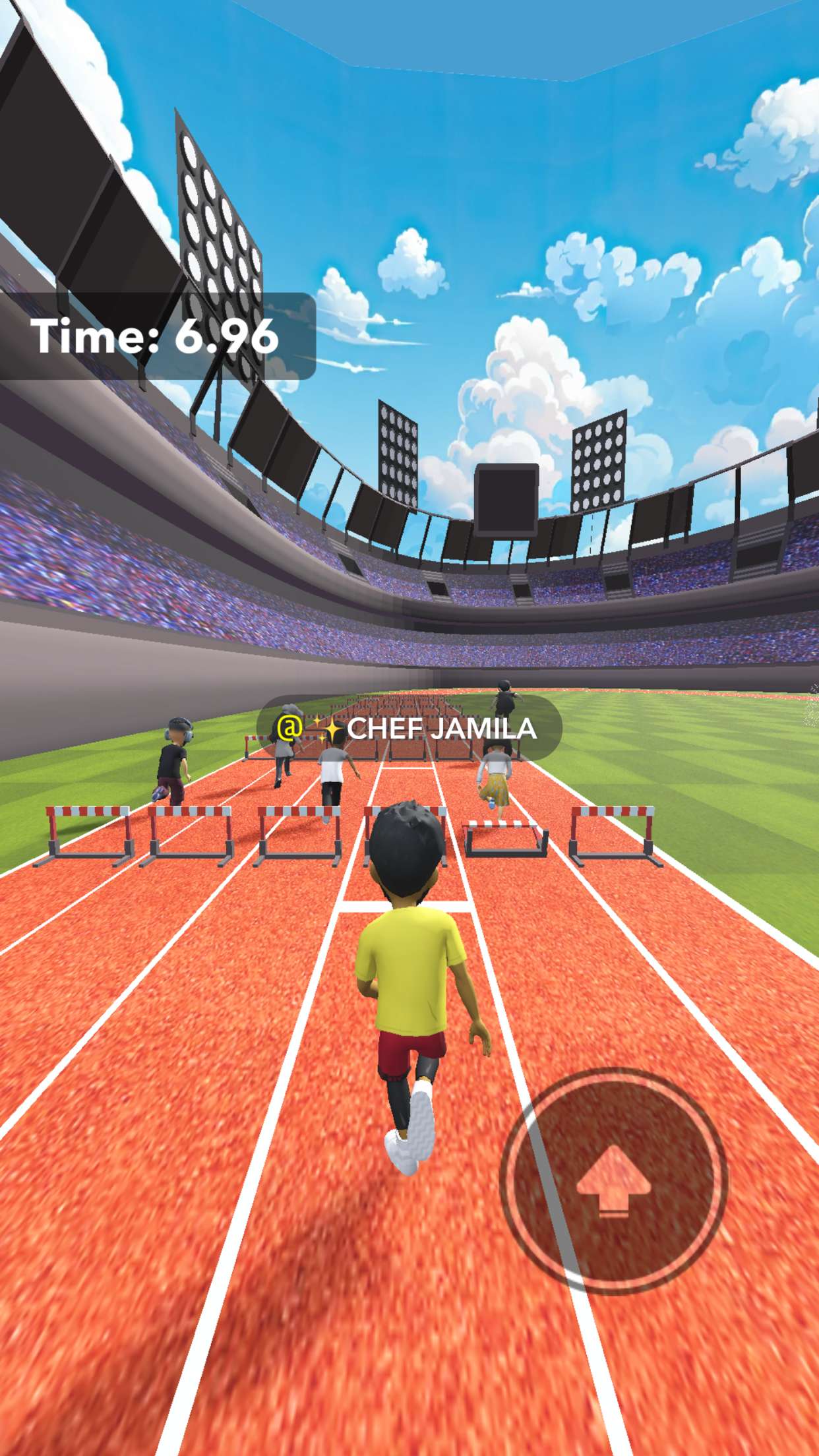
Task: Tap the jump arrow button
Action: [613, 1180]
